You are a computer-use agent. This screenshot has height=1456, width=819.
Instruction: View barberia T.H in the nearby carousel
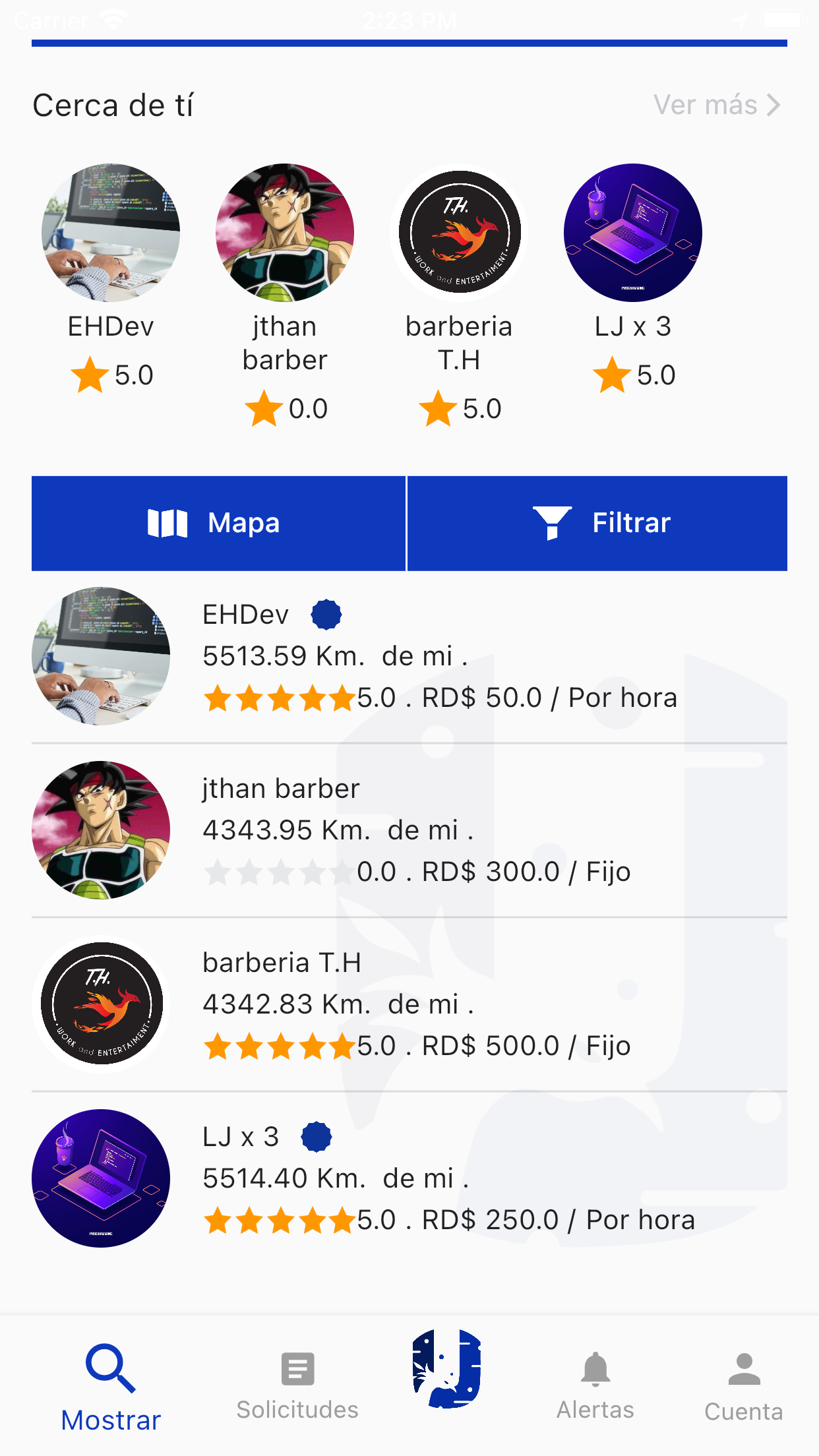point(459,233)
